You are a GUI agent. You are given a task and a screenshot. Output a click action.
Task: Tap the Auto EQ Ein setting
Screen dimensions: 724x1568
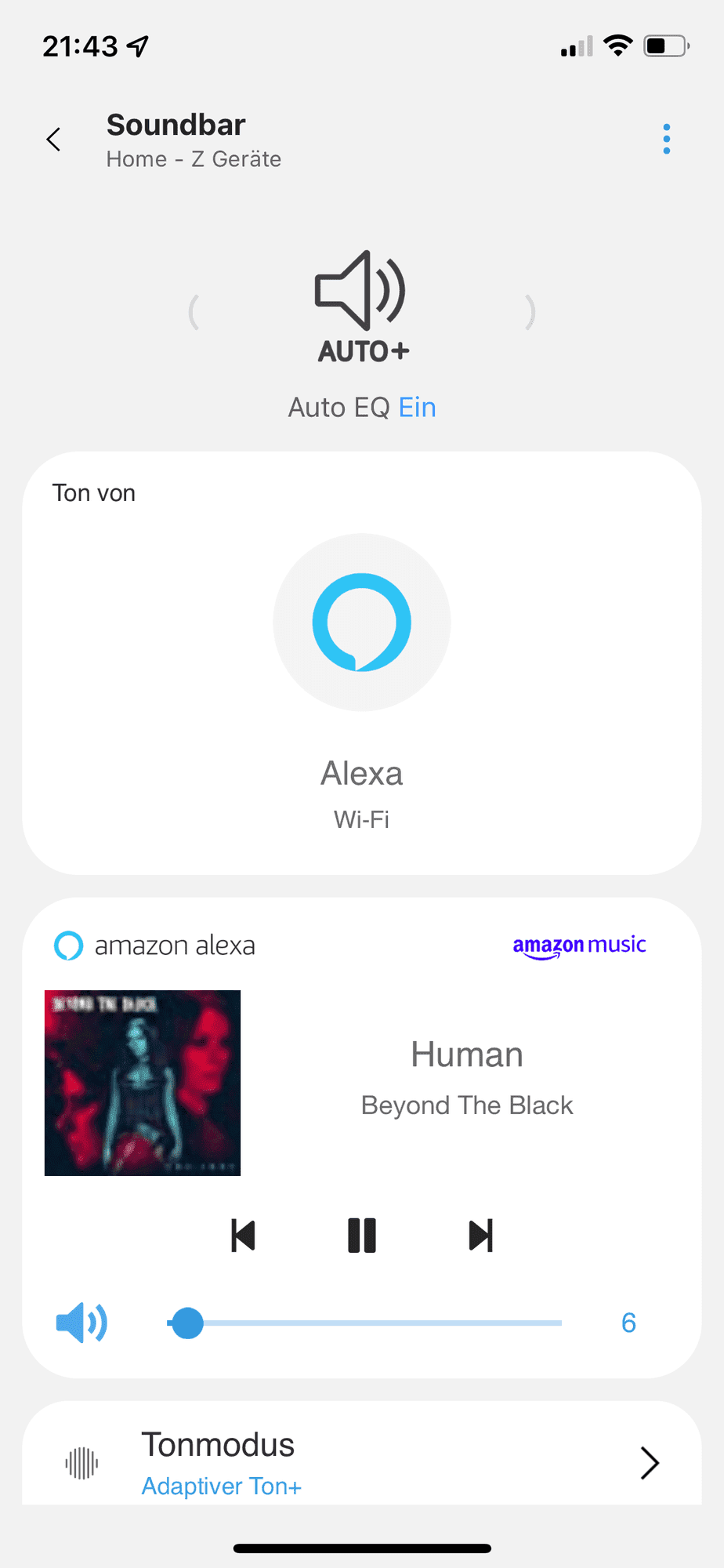[x=362, y=408]
